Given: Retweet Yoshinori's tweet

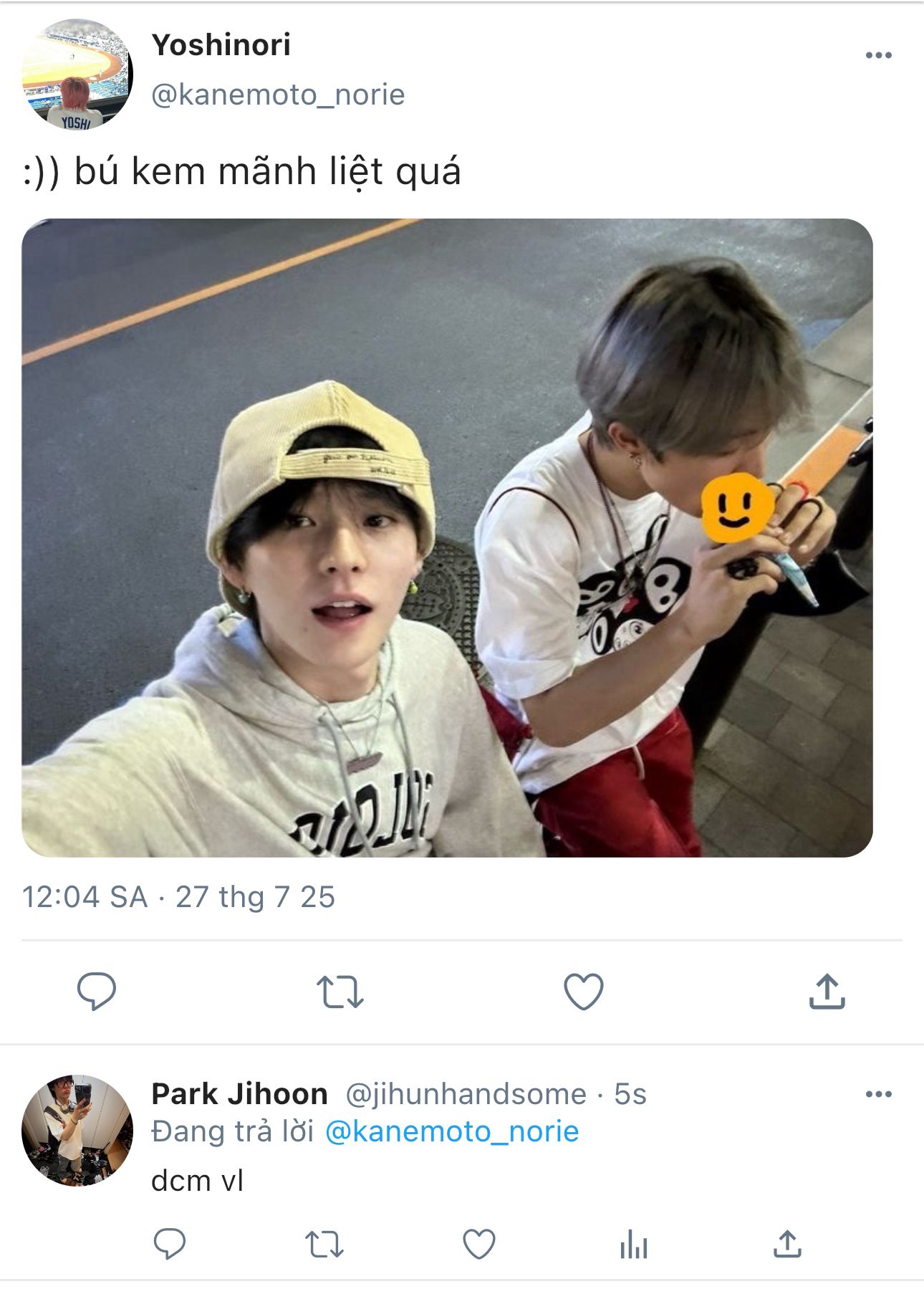Looking at the screenshot, I should 340,992.
